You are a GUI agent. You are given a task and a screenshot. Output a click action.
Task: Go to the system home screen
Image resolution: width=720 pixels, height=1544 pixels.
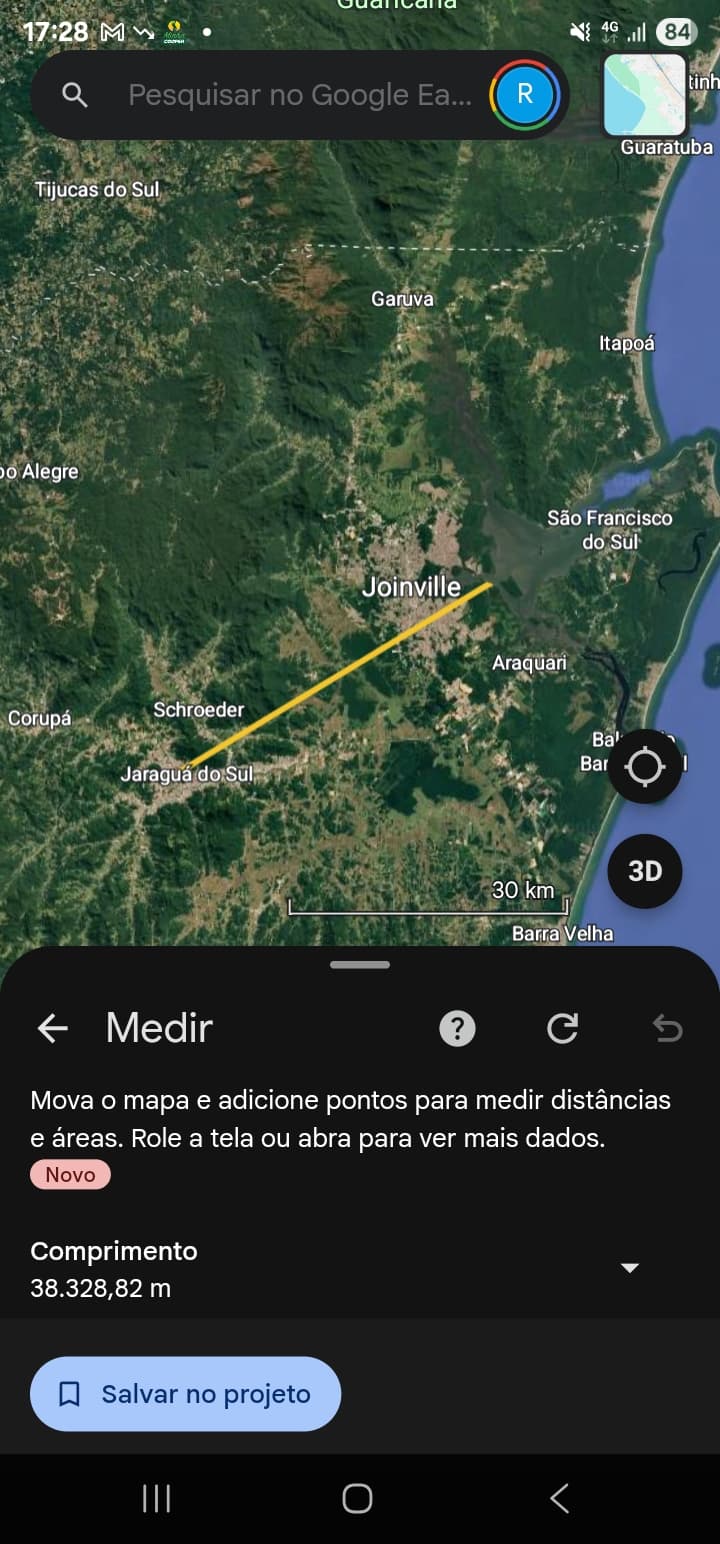(357, 1498)
